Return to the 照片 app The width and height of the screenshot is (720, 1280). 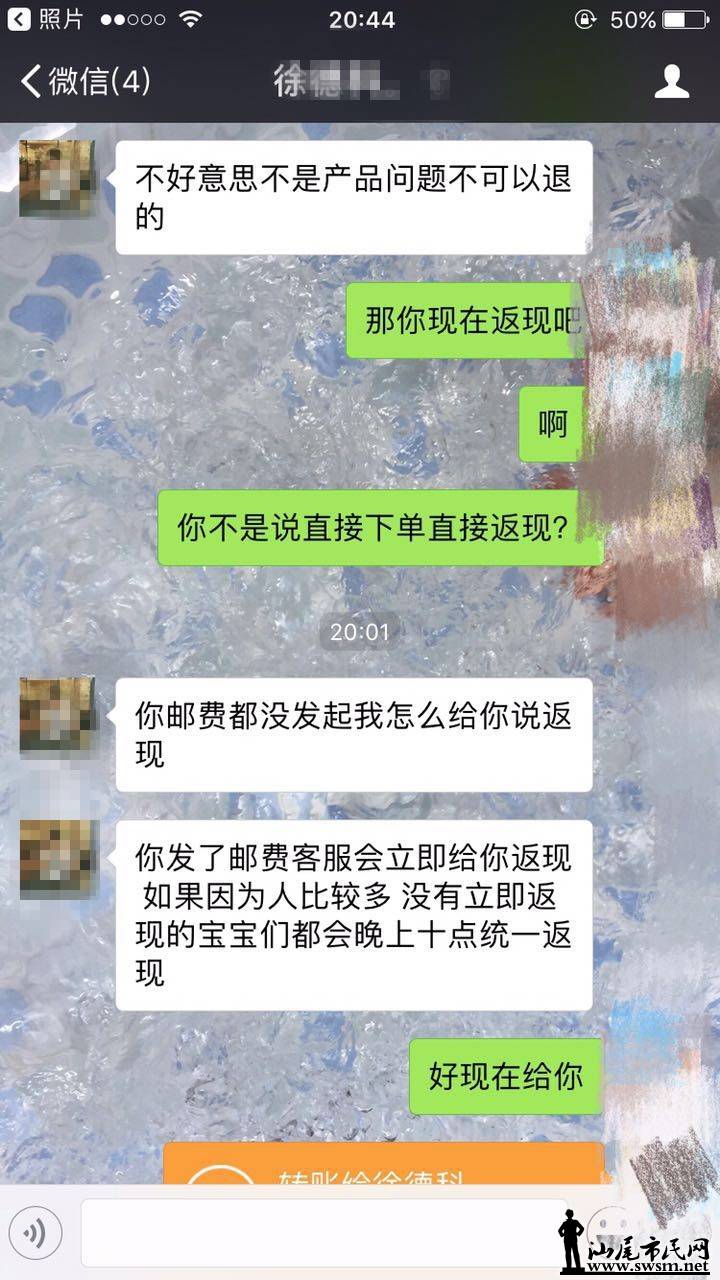pyautogui.click(x=46, y=19)
